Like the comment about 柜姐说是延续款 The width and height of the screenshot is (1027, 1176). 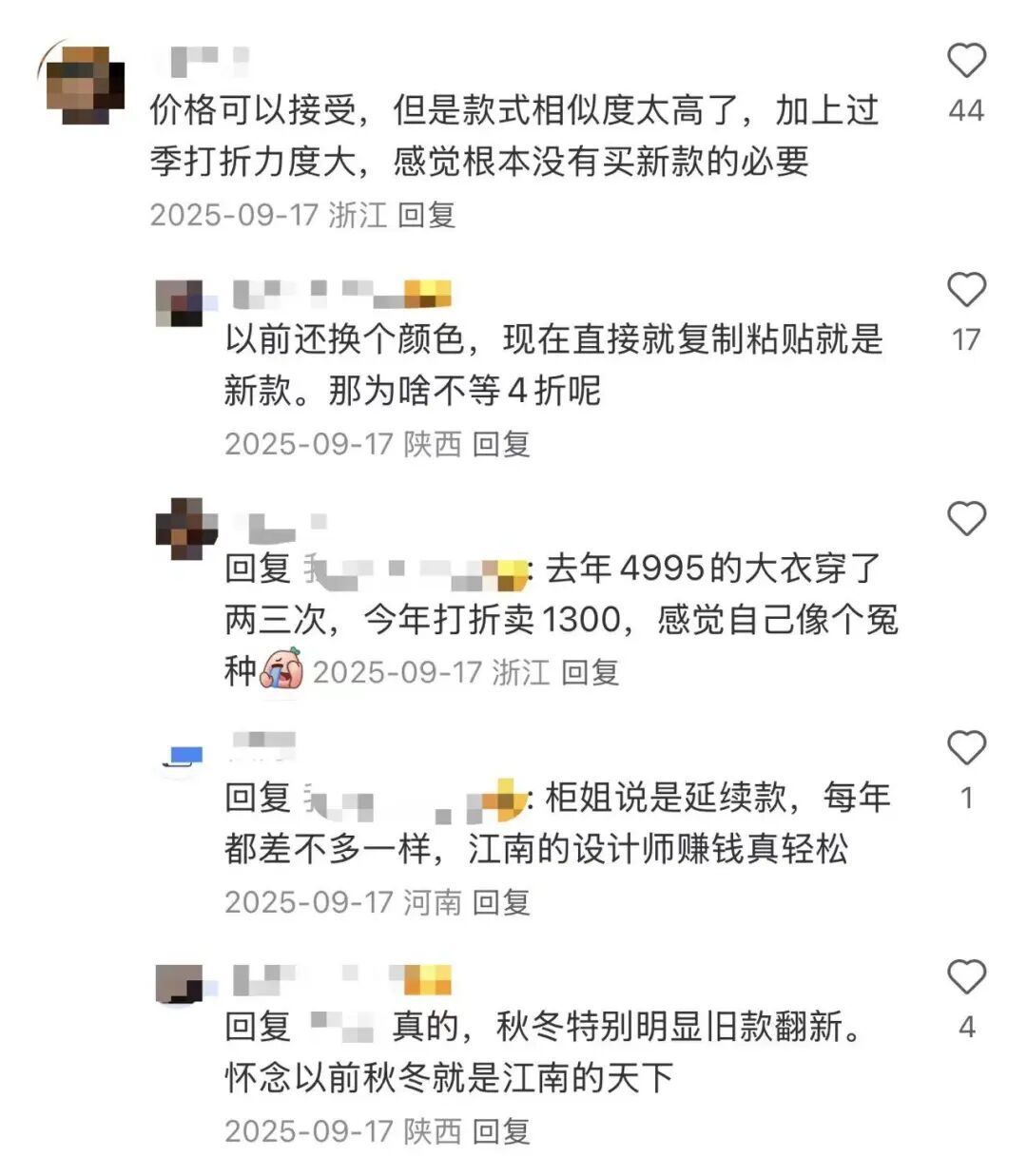[966, 748]
